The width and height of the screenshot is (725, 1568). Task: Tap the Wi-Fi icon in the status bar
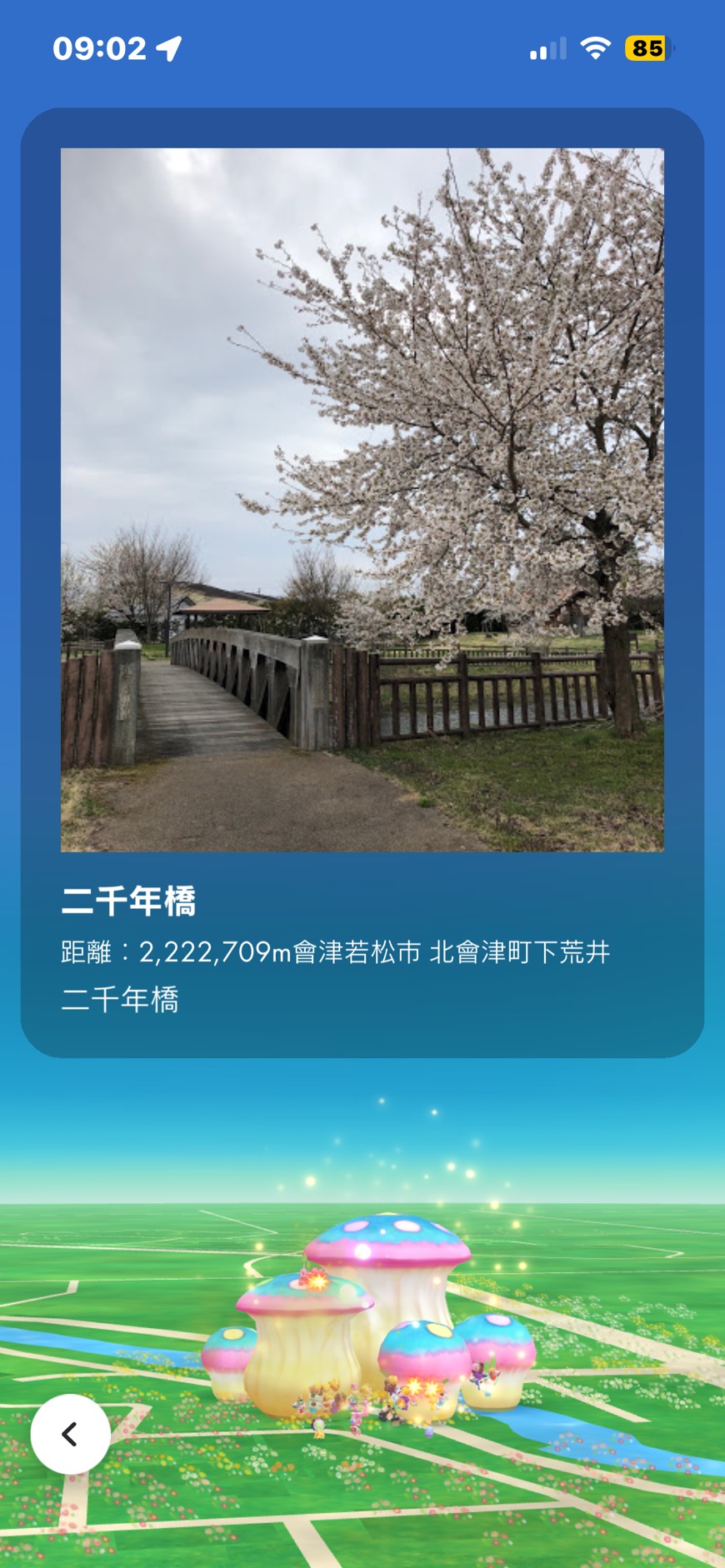point(594,48)
